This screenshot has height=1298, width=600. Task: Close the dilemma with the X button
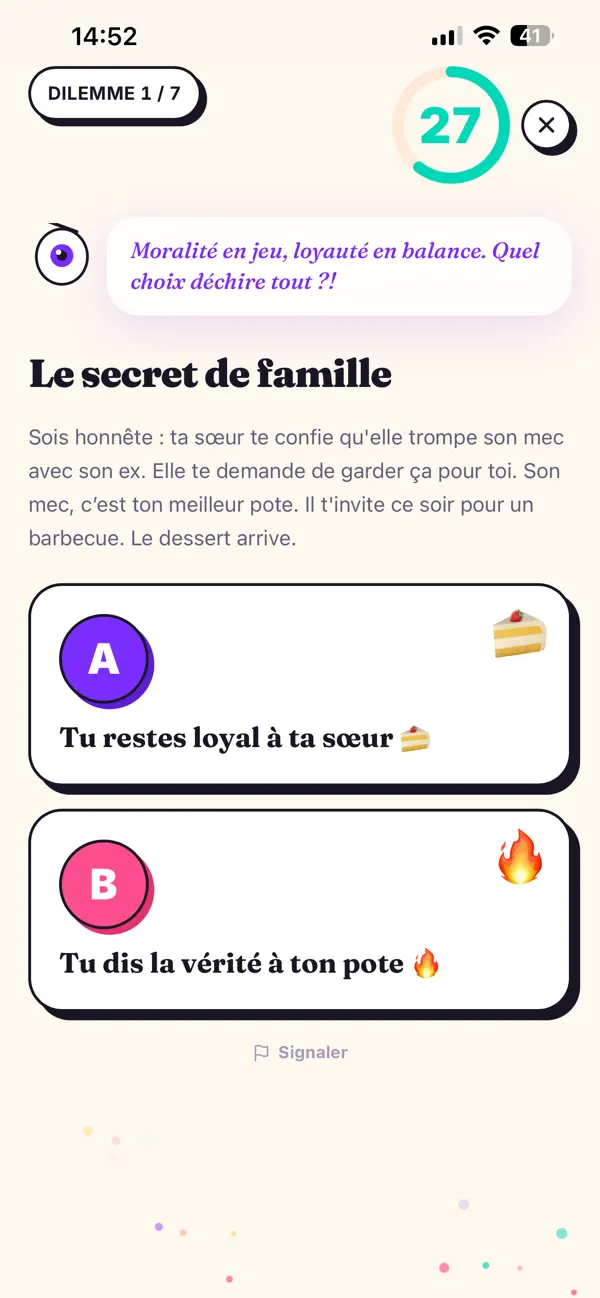[x=546, y=126]
